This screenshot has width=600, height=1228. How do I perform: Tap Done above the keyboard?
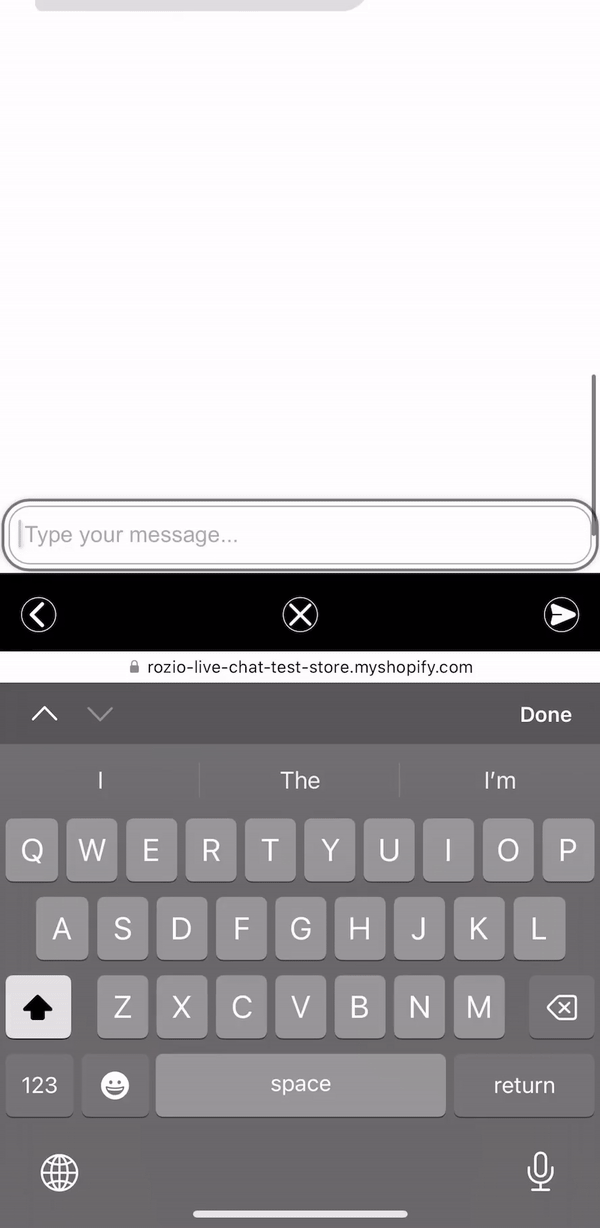click(x=546, y=714)
